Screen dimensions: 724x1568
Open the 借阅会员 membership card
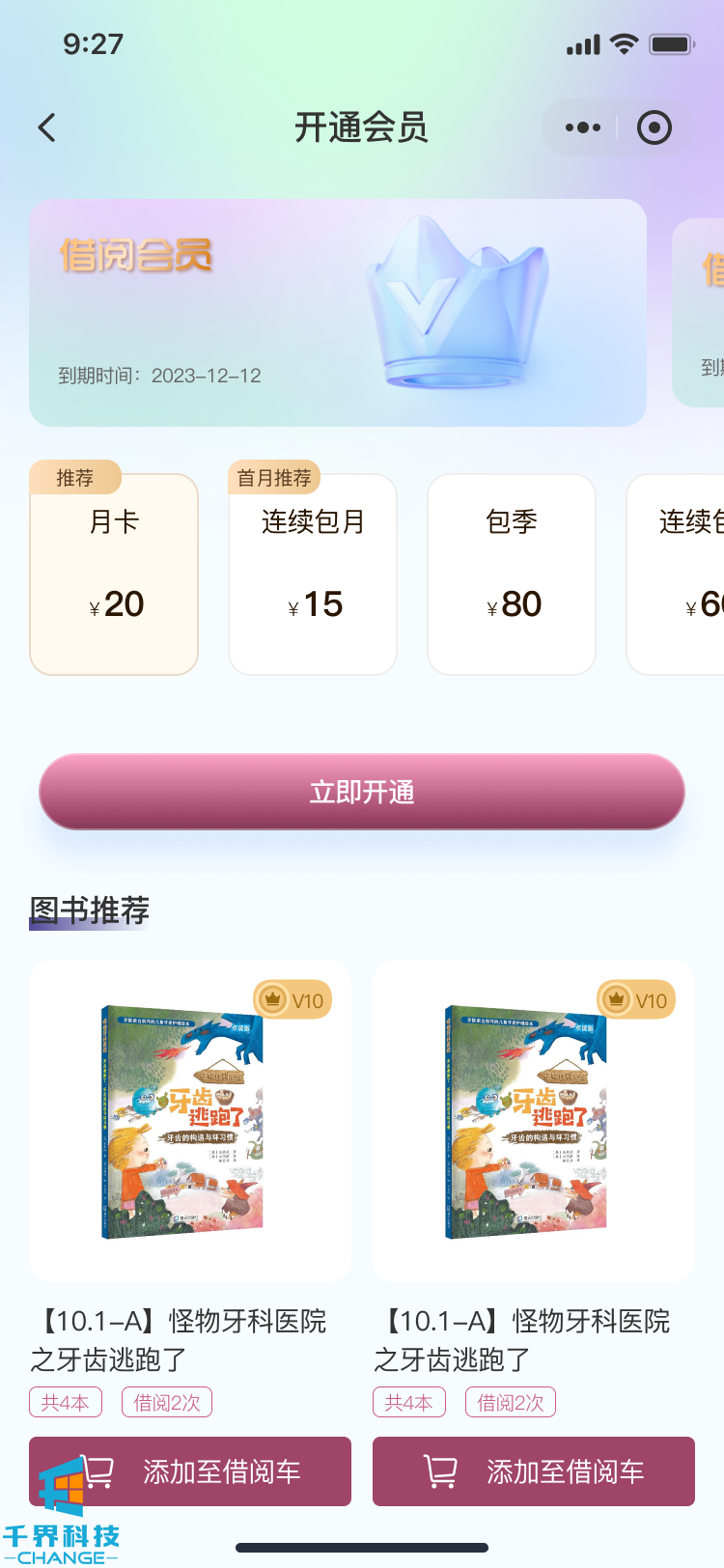pos(337,312)
